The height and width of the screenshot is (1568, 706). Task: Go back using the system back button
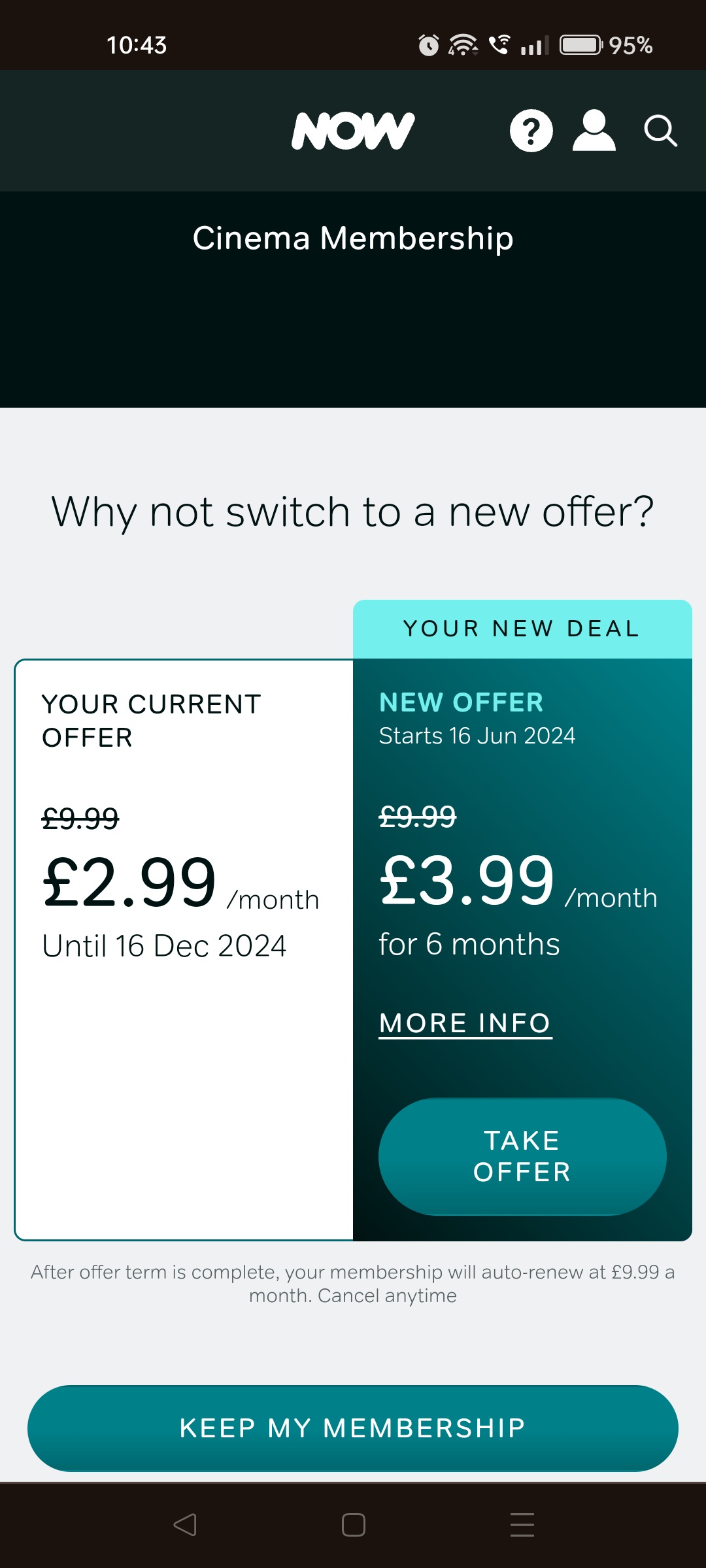point(185,1525)
